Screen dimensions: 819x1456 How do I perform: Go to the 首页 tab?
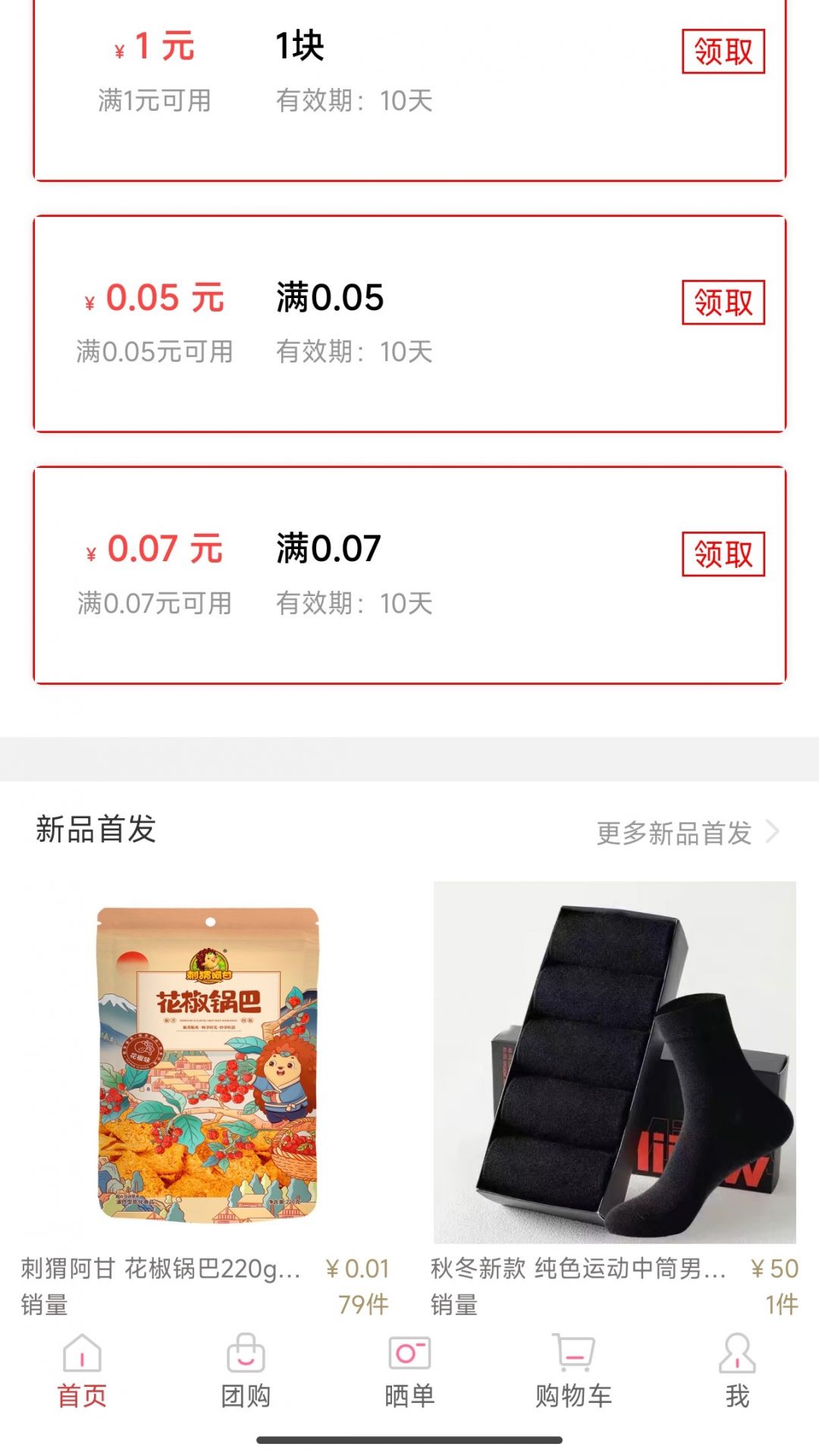point(82,1373)
